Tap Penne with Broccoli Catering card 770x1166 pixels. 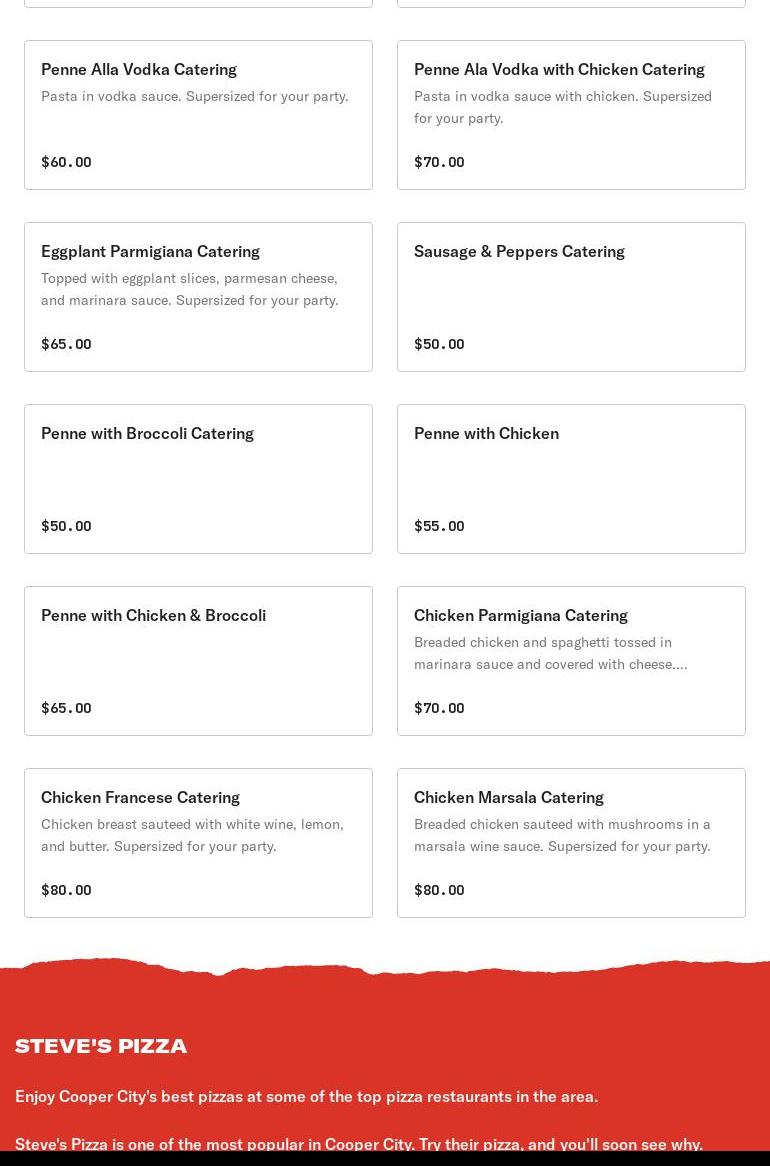click(198, 479)
